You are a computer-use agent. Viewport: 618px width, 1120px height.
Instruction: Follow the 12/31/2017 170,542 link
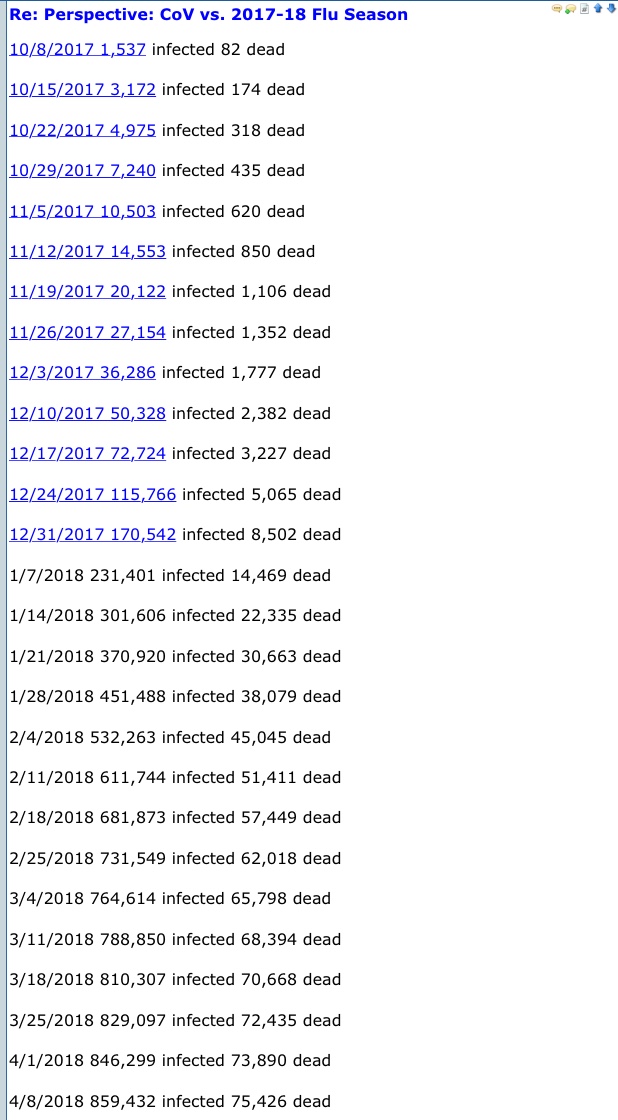pos(92,534)
